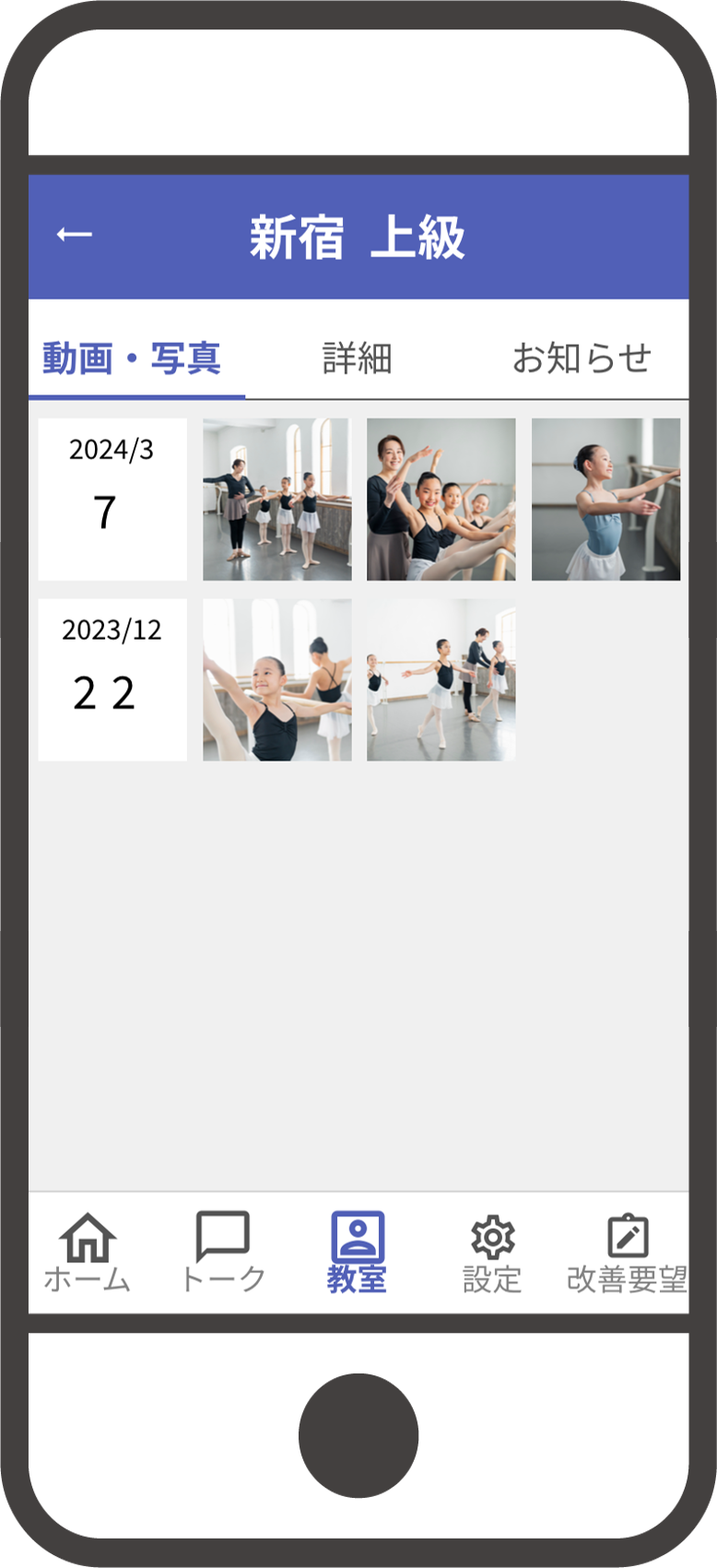The image size is (717, 1568).
Task: Open the photo of girl in blue leotard
Action: coord(605,499)
